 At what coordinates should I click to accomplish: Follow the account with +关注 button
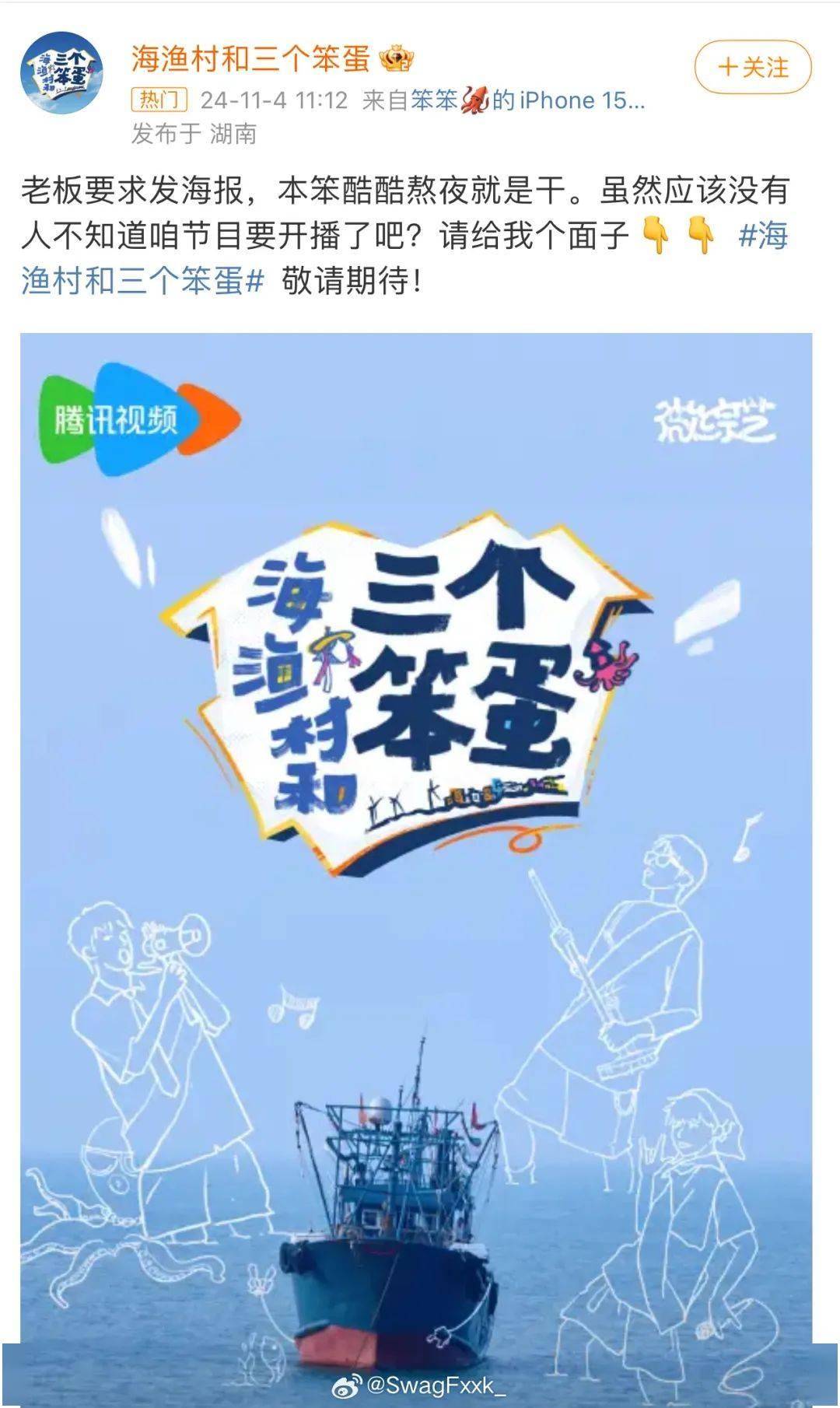[752, 67]
